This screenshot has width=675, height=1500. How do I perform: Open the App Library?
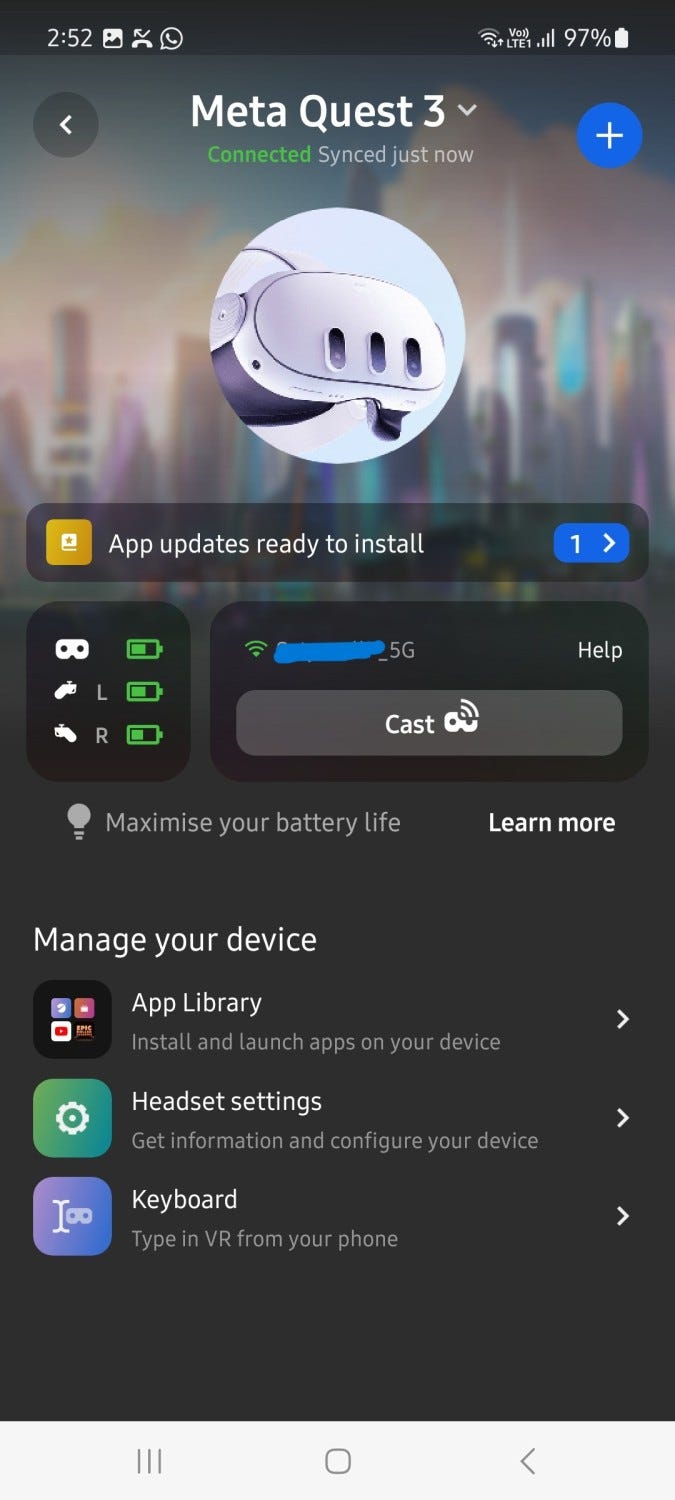[337, 1019]
